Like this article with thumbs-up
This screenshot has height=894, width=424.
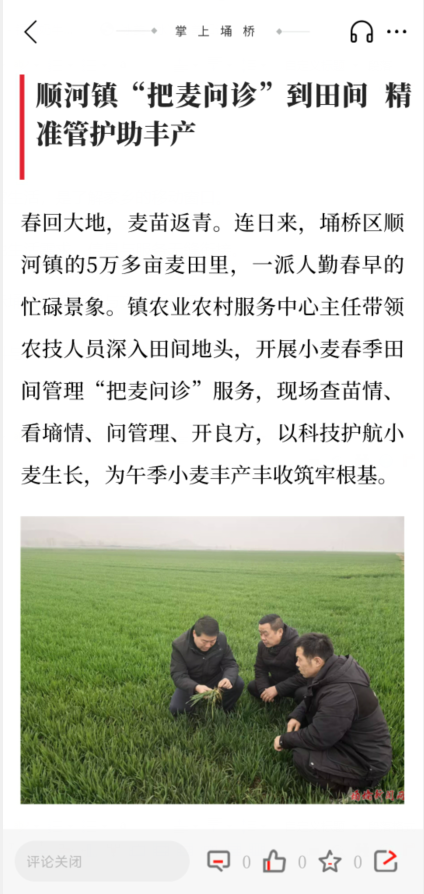pos(274,861)
